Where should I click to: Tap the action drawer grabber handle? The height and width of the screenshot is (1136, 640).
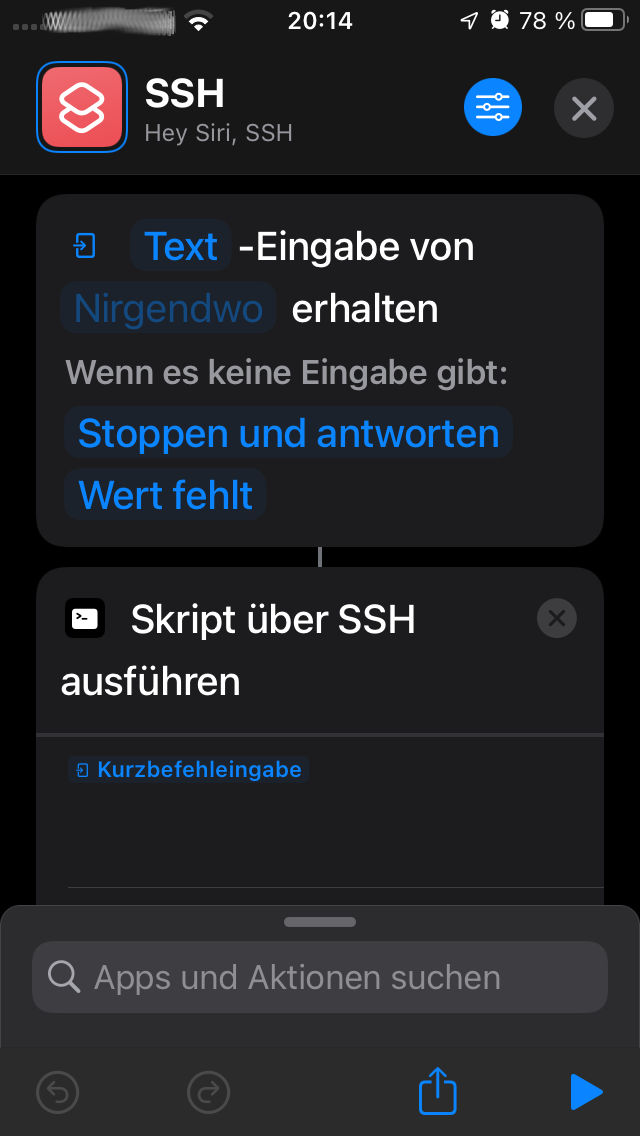click(320, 921)
